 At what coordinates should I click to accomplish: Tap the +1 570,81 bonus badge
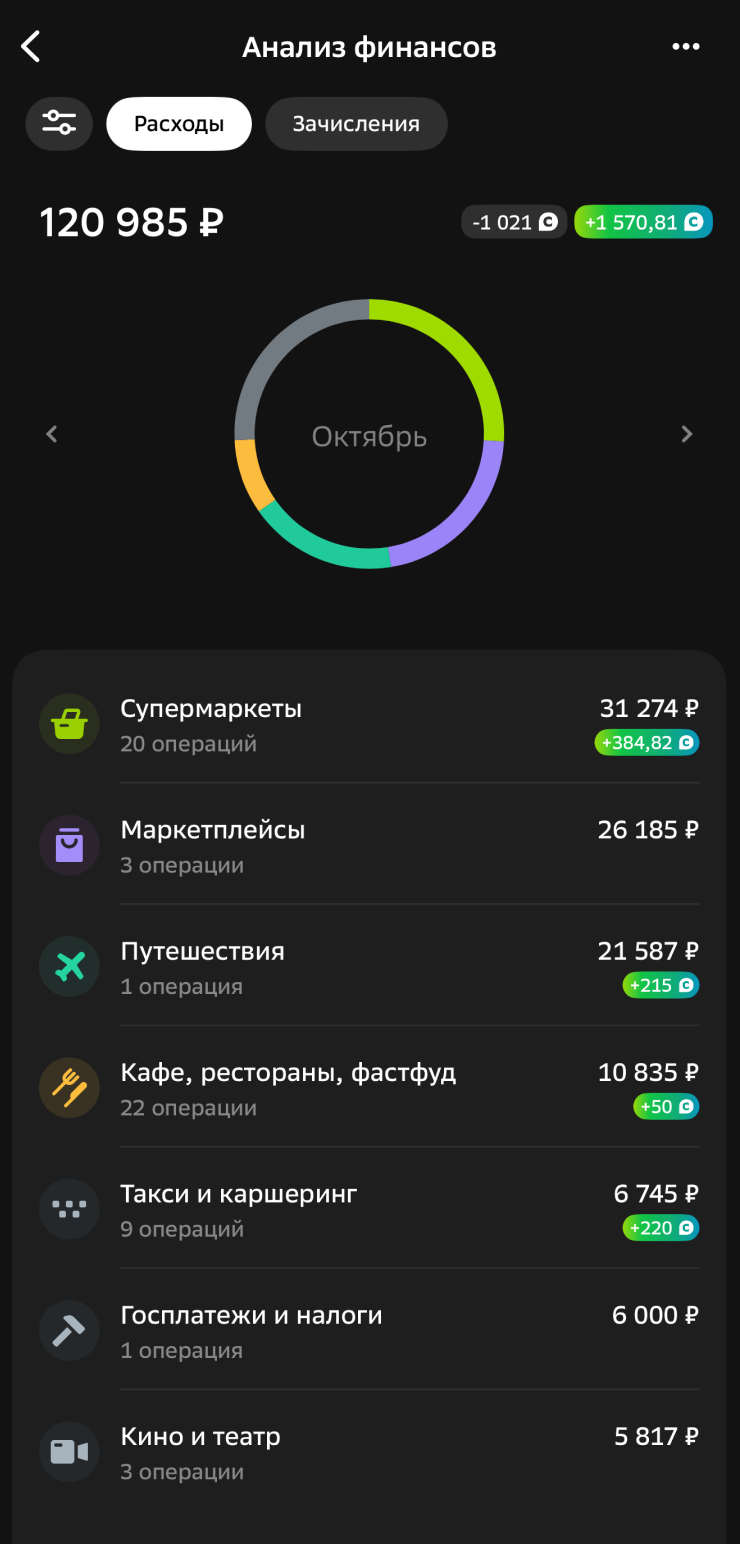643,222
